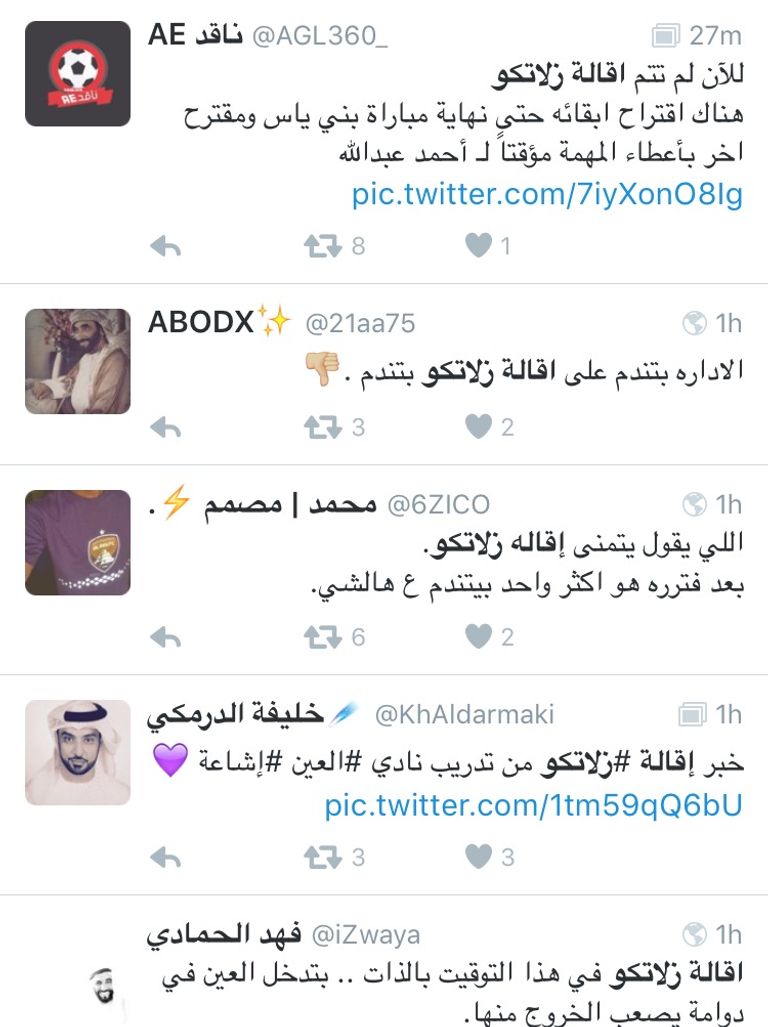
Task: Reply to the tweet from @AGL360_
Action: coord(165,246)
